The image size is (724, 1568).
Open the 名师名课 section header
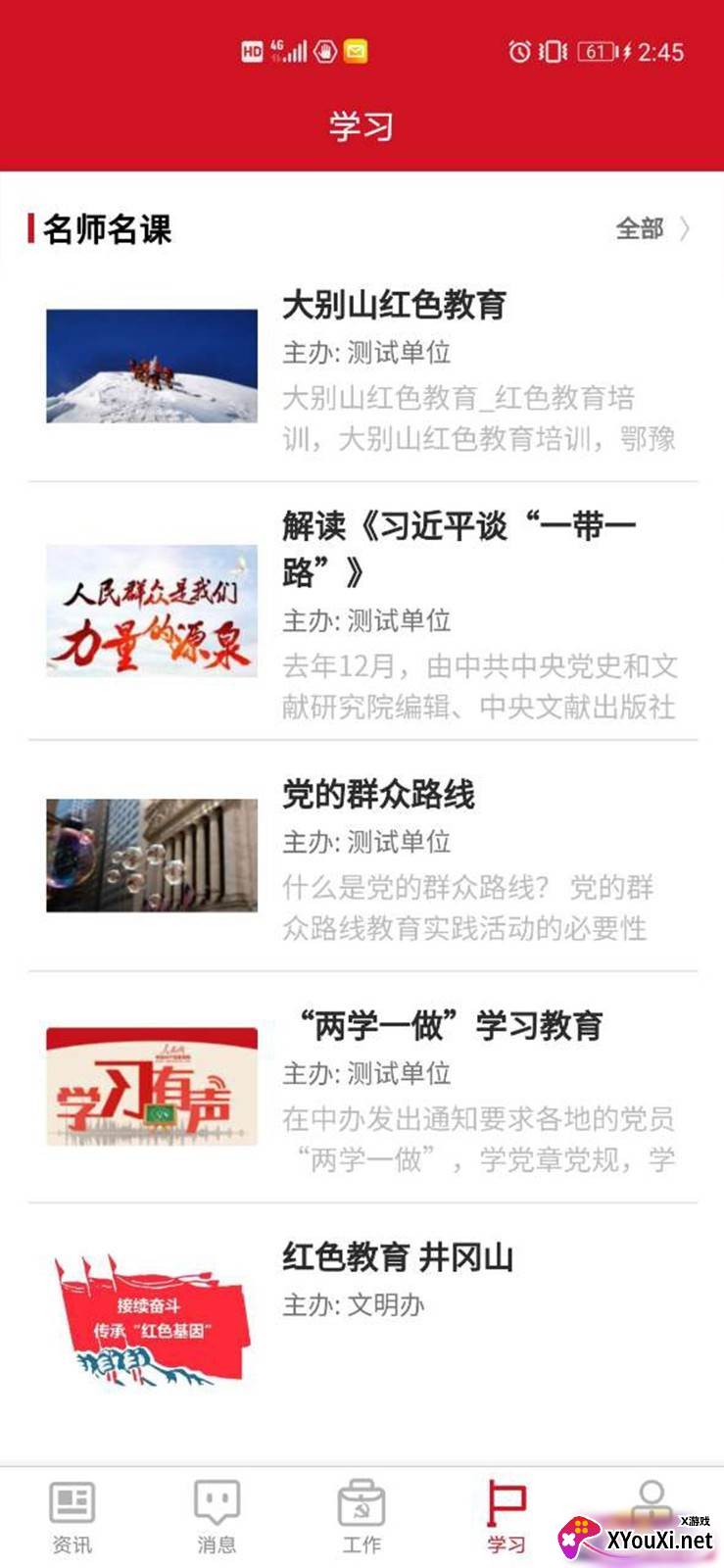pyautogui.click(x=101, y=228)
